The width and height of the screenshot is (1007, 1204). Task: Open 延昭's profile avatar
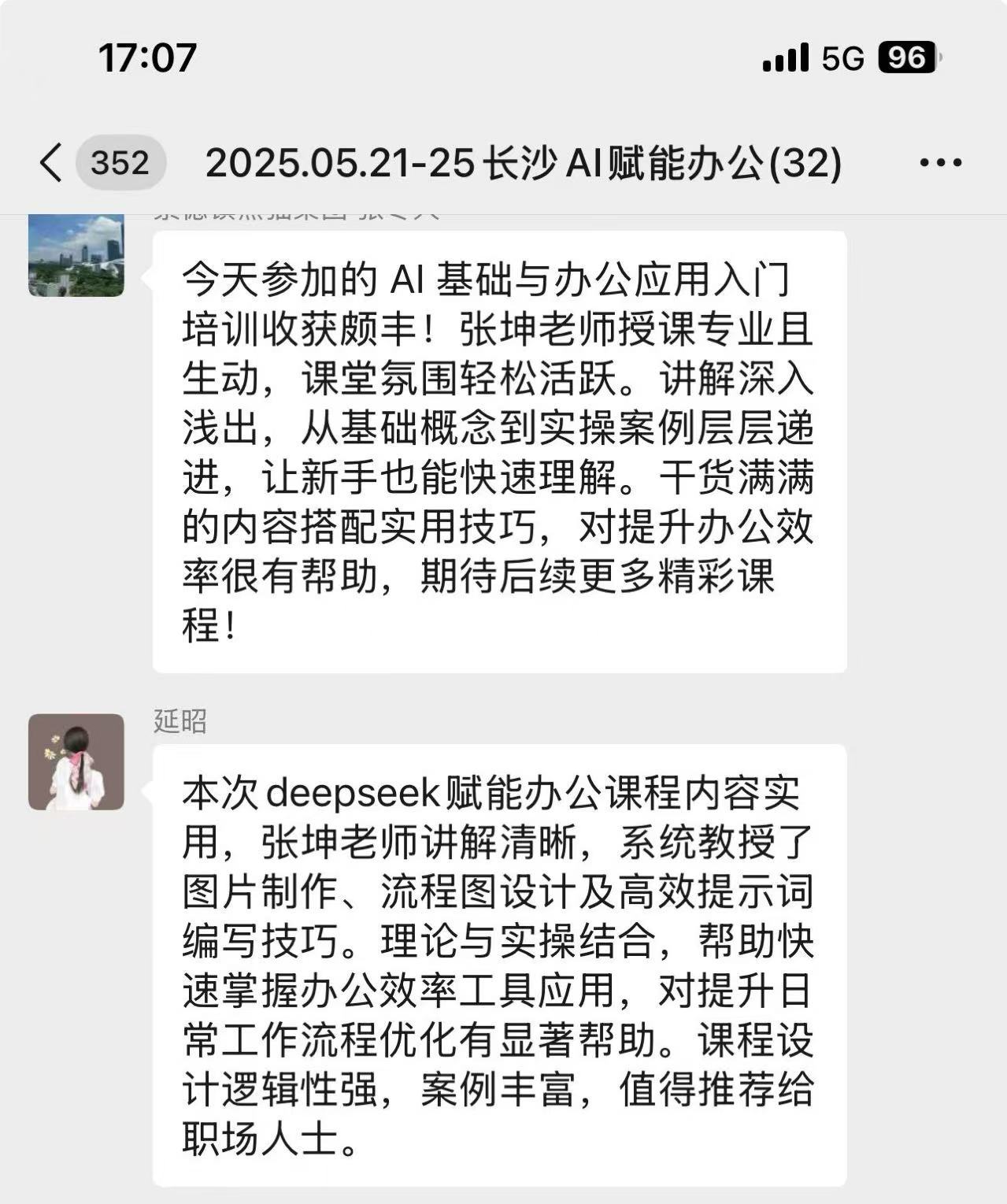click(76, 761)
